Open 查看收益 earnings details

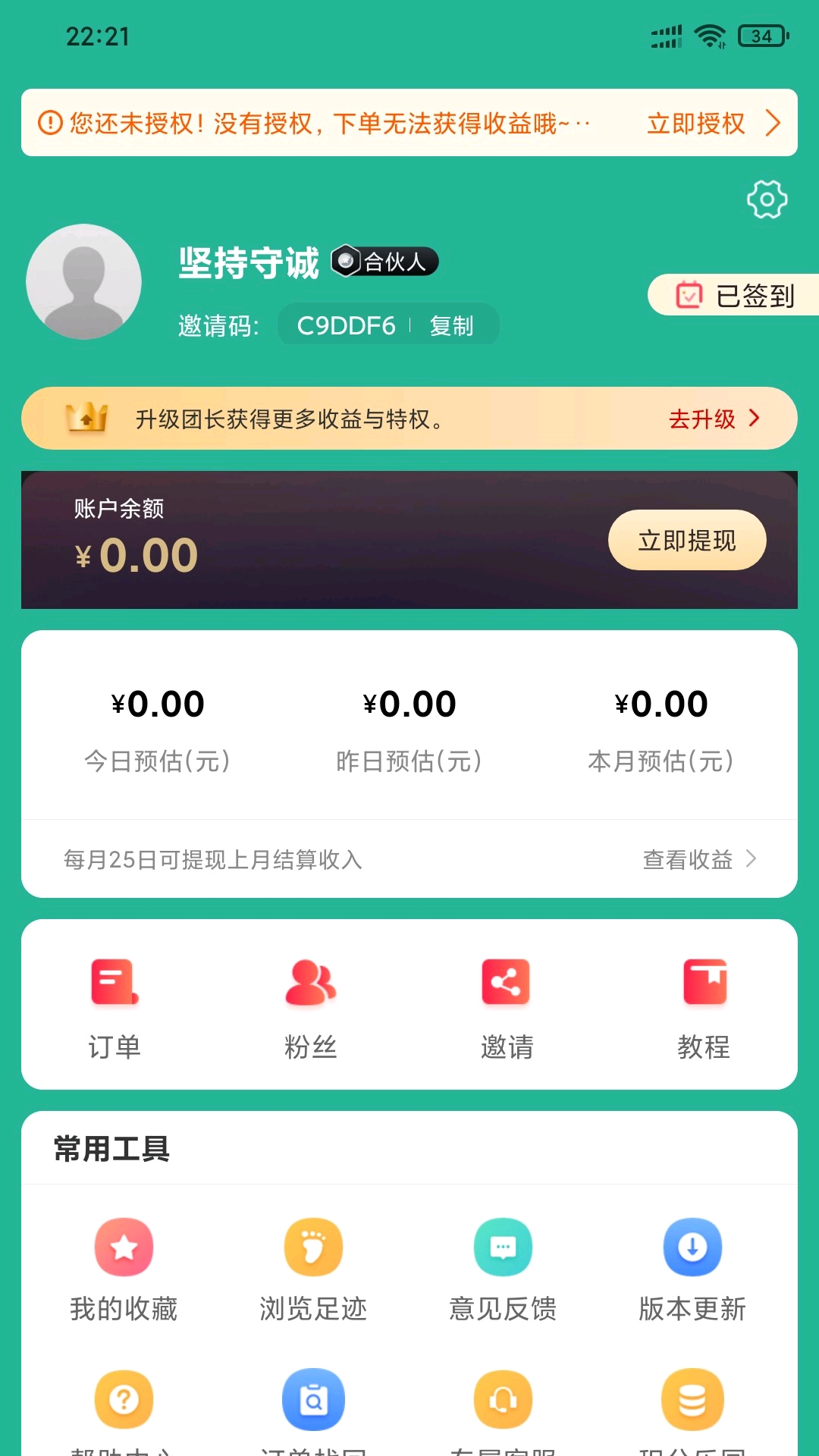[x=699, y=859]
